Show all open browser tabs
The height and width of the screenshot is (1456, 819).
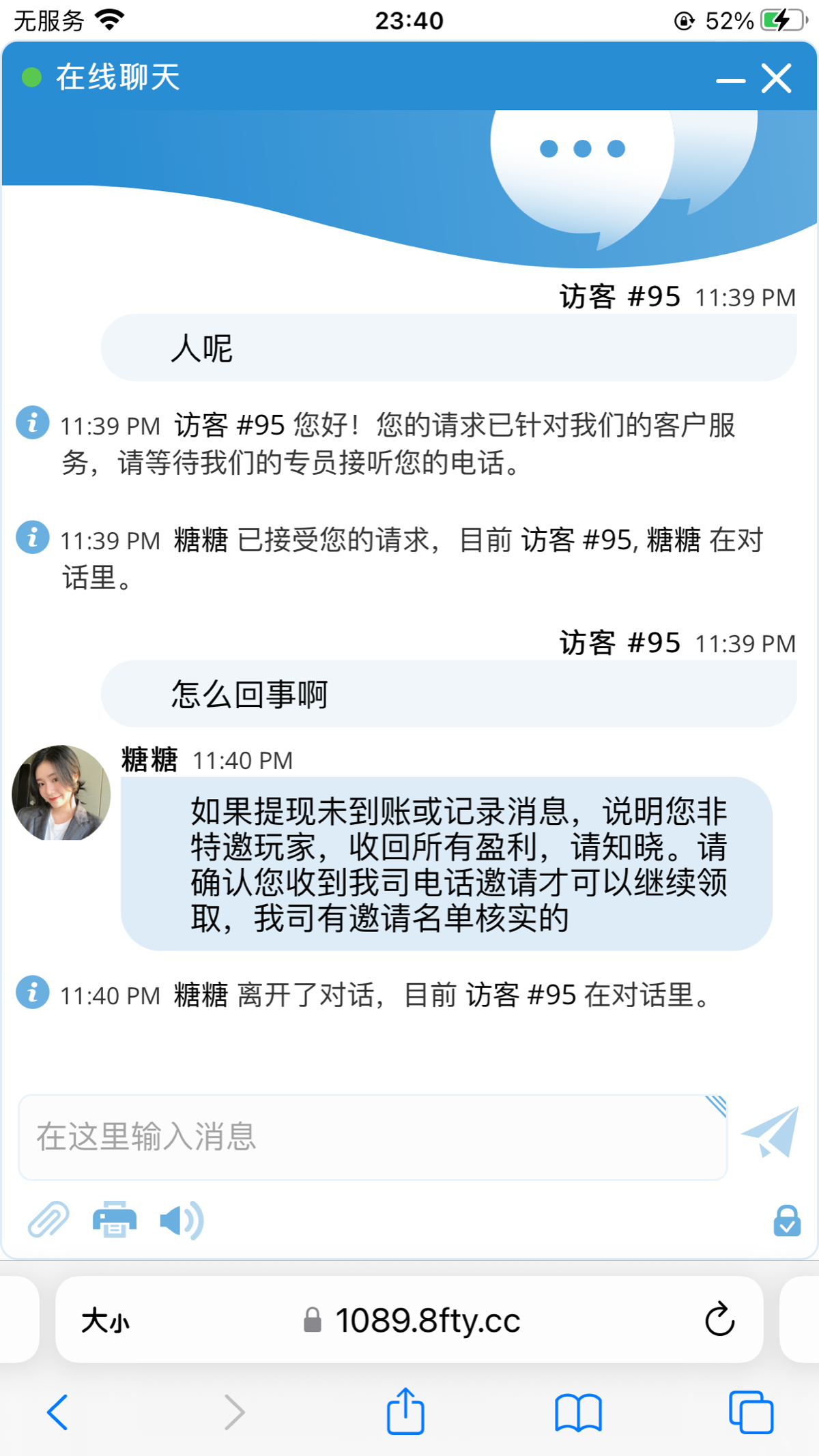[751, 1412]
